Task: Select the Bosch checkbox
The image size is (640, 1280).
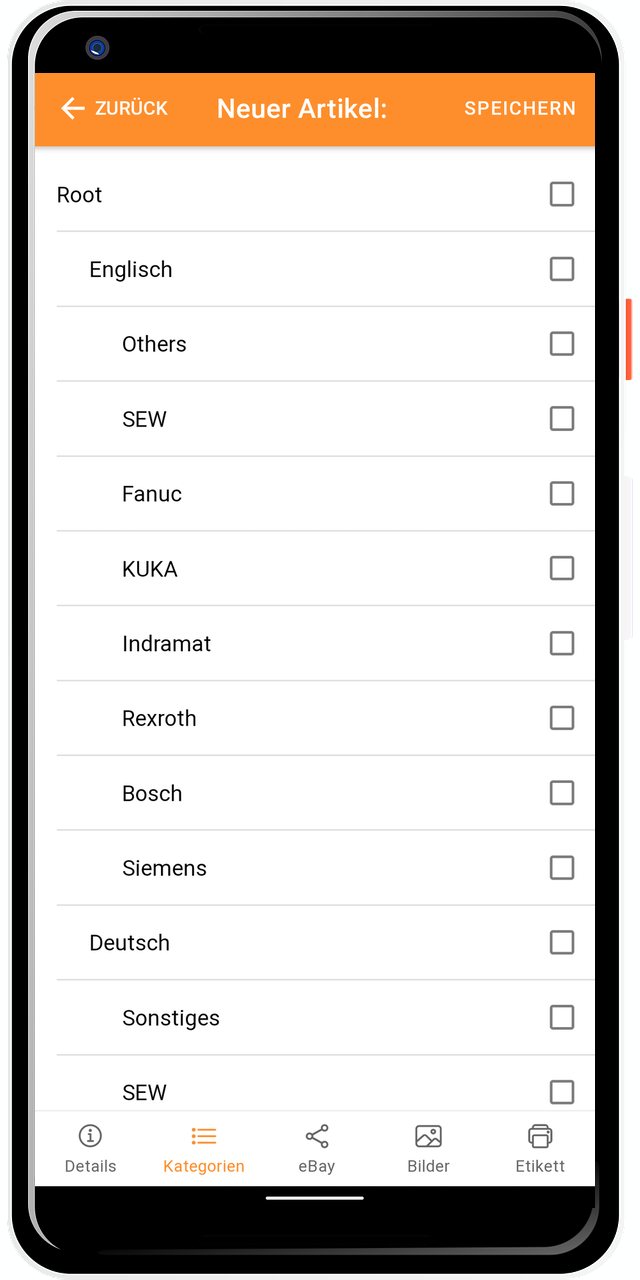Action: (x=562, y=793)
